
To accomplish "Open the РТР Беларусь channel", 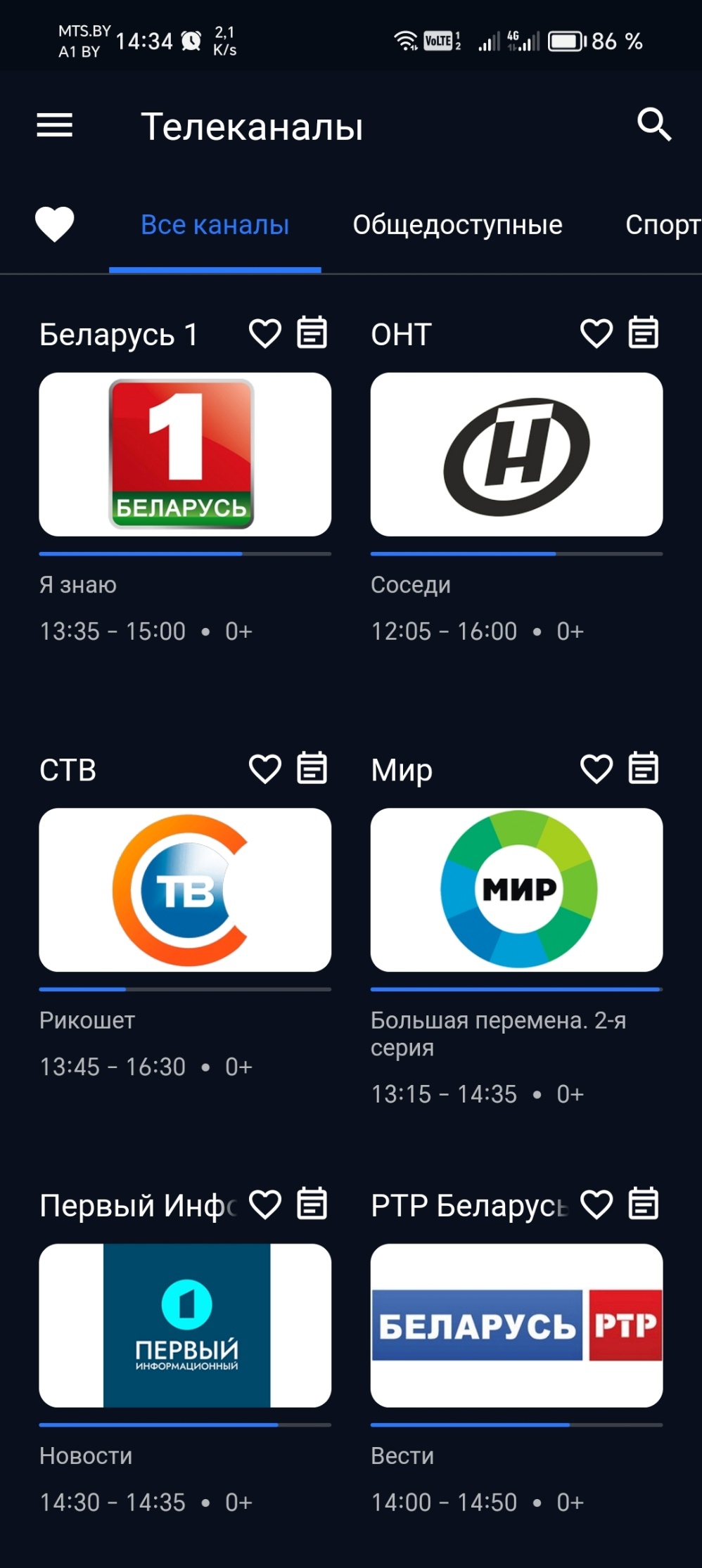I will pos(516,1325).
